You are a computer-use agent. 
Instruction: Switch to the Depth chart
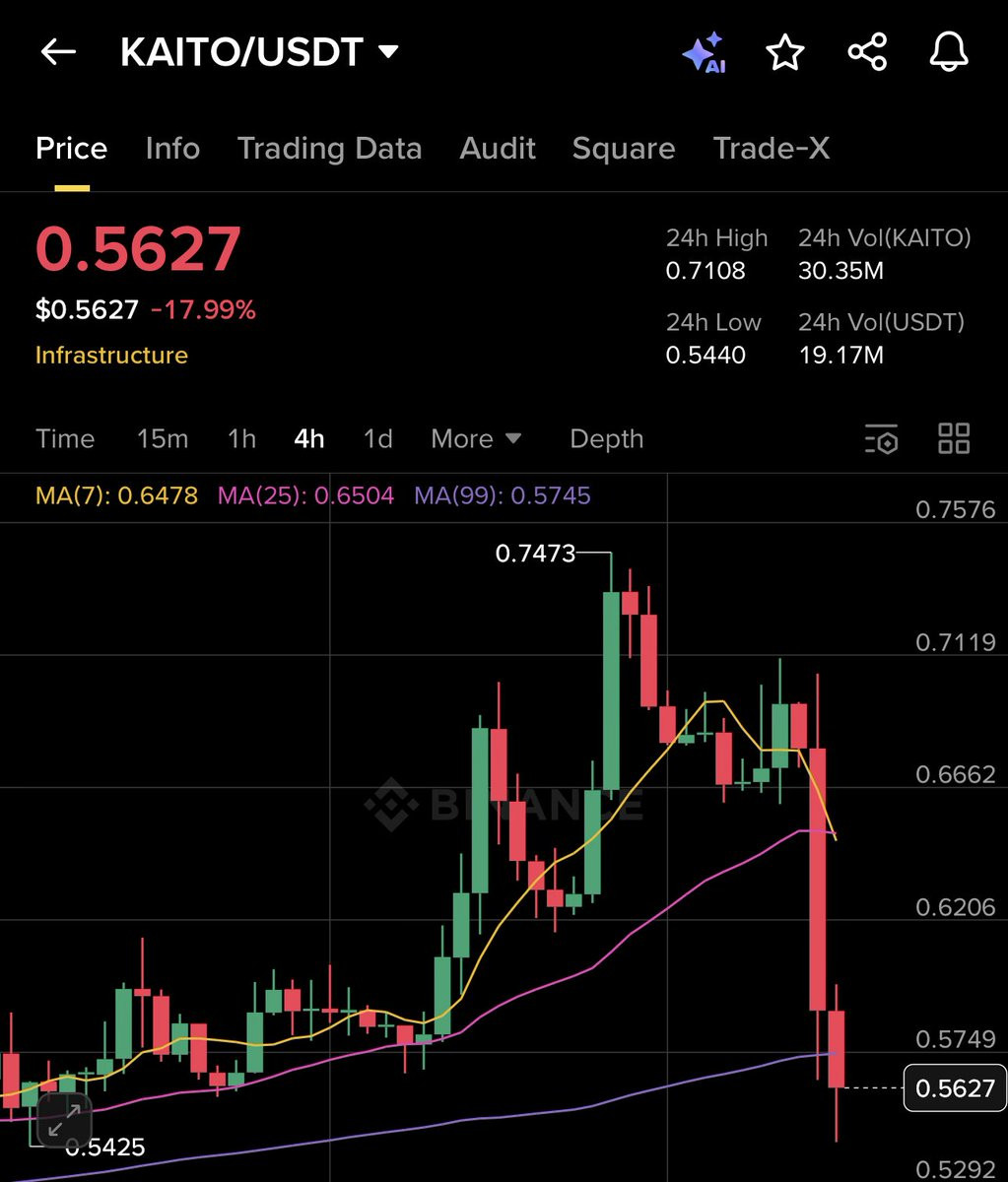(x=606, y=438)
